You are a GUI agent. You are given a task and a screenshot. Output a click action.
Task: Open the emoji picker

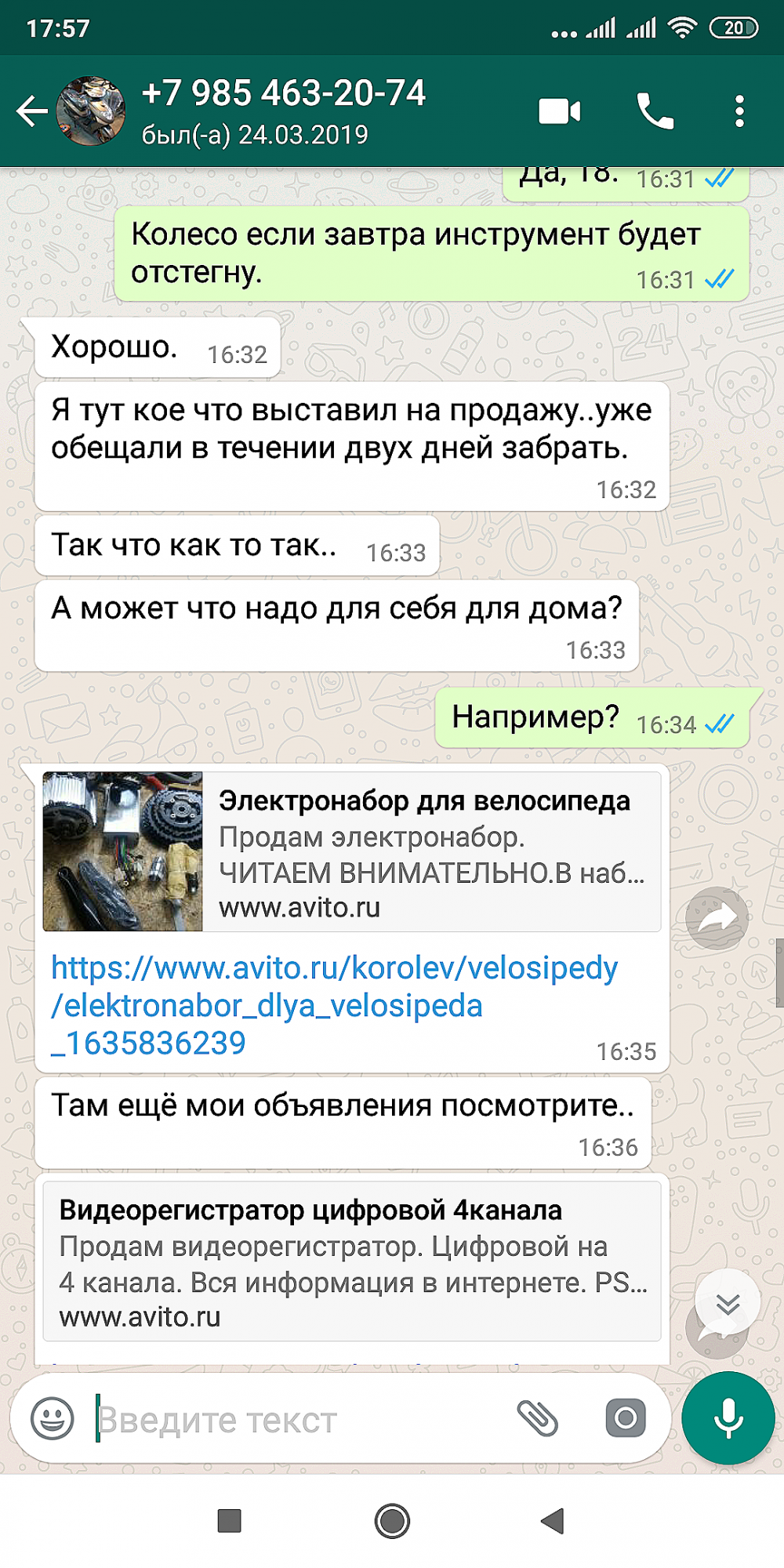point(53,1418)
